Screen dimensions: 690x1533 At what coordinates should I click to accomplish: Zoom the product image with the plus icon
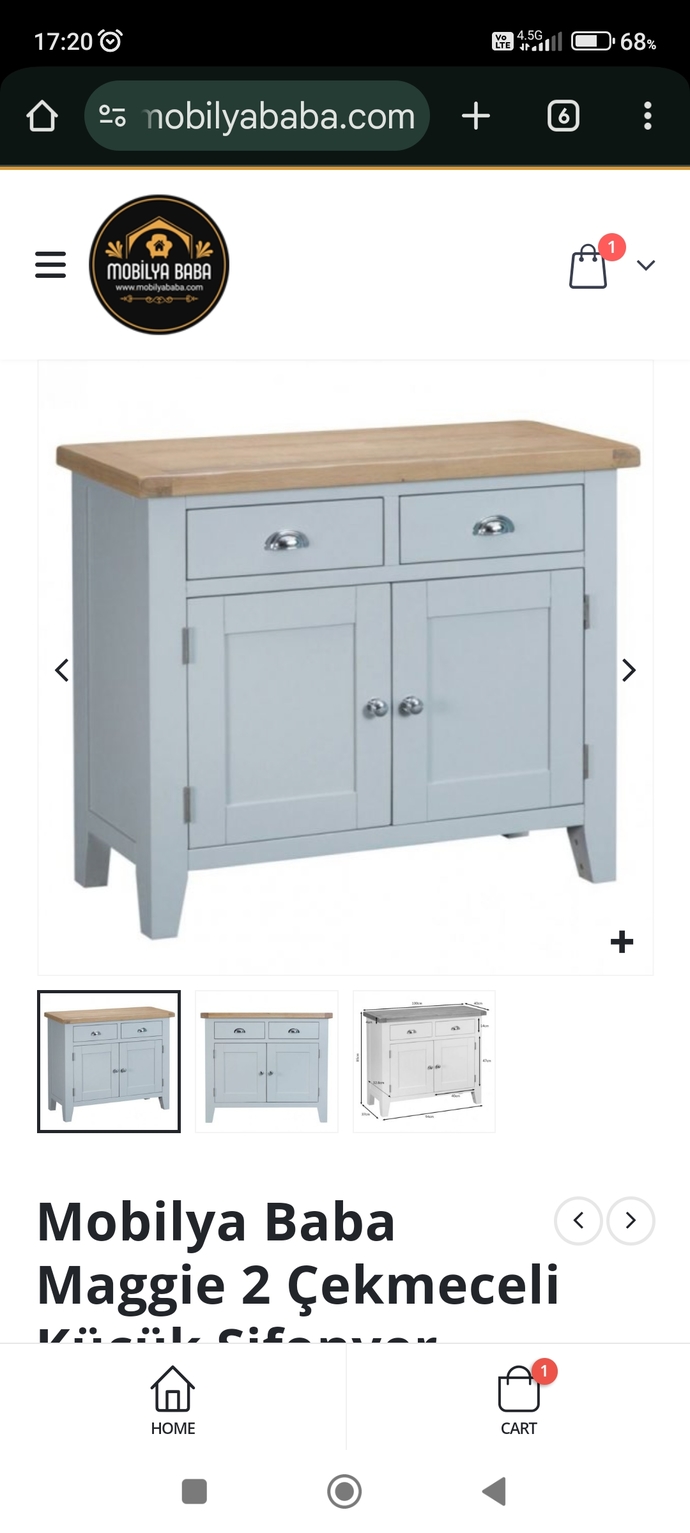point(622,941)
